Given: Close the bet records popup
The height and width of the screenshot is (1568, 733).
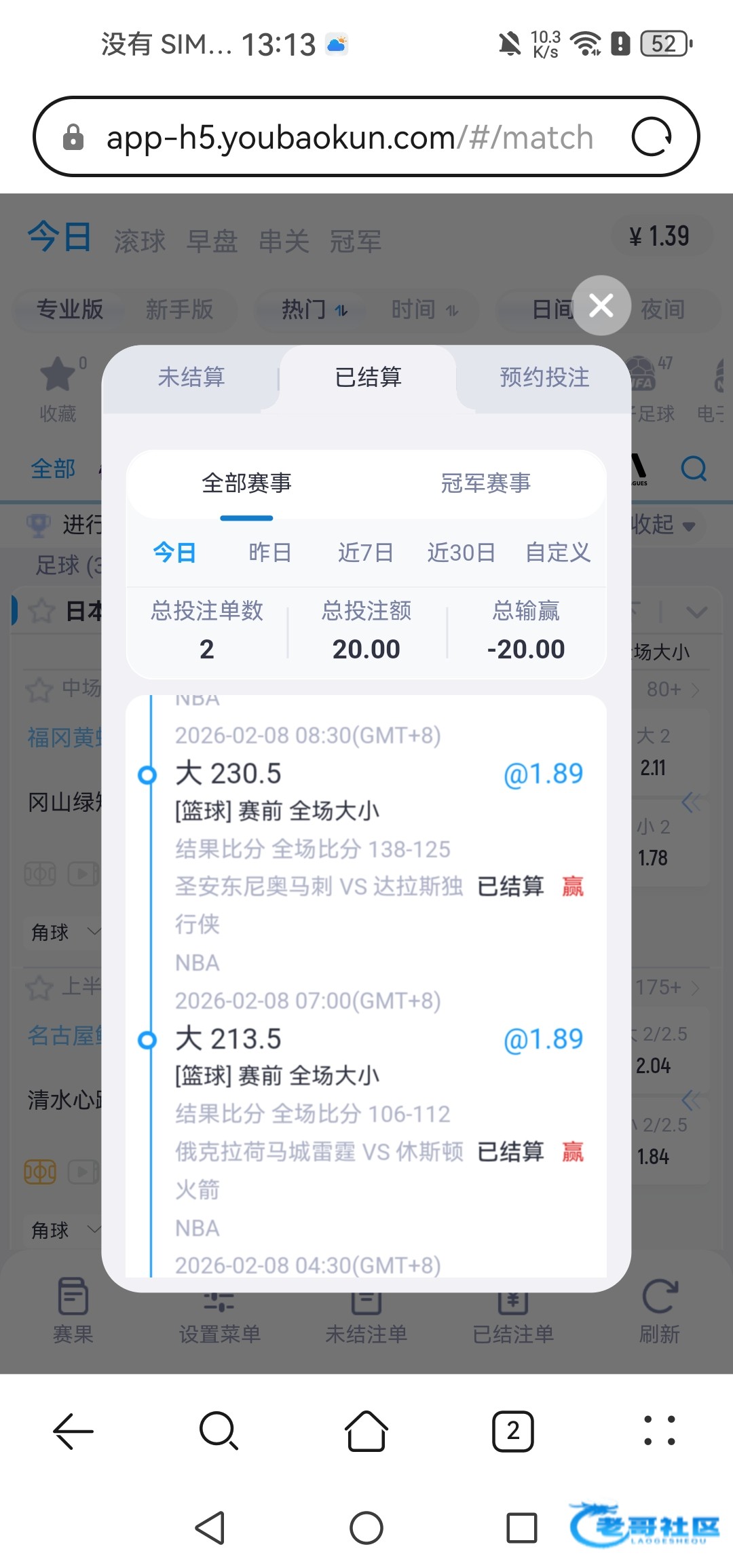Looking at the screenshot, I should click(x=601, y=305).
